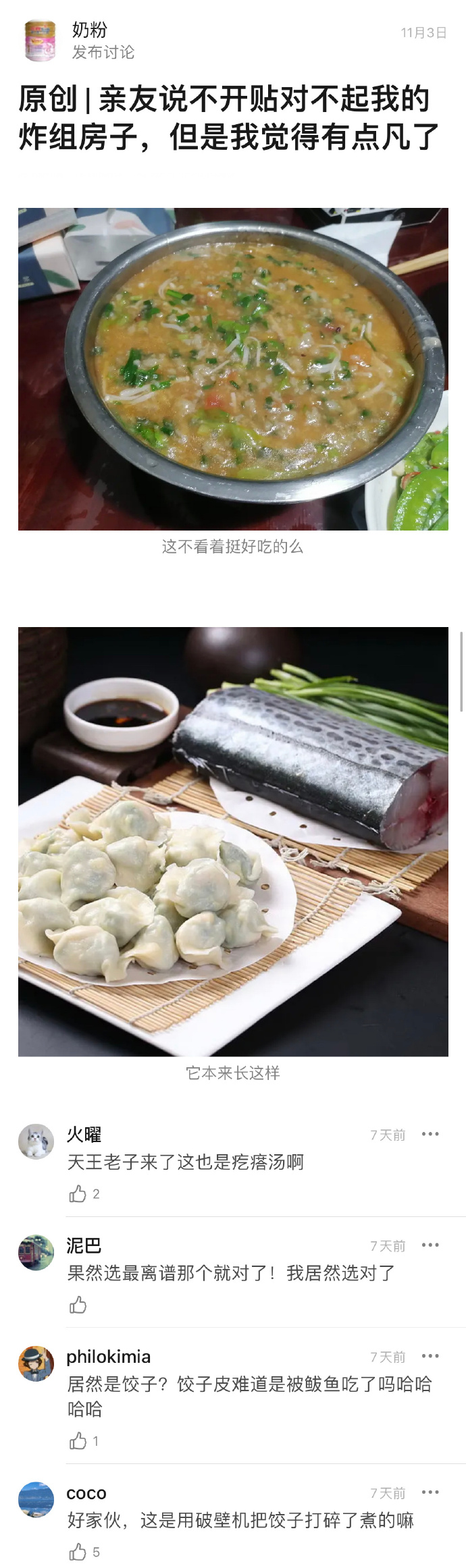This screenshot has width=466, height=1568.
Task: Open 奶粉's profile avatar
Action: click(x=40, y=40)
